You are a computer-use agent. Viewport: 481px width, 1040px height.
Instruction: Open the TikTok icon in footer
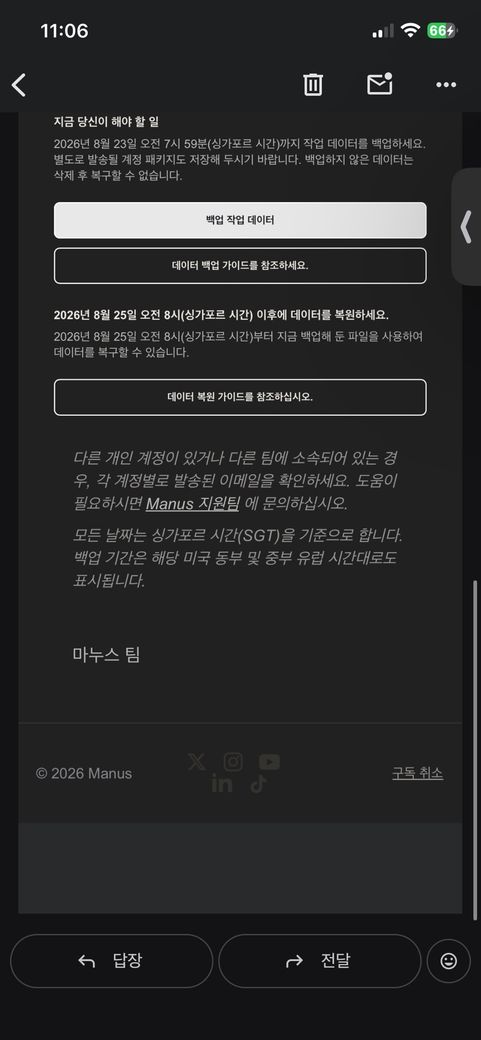point(258,784)
